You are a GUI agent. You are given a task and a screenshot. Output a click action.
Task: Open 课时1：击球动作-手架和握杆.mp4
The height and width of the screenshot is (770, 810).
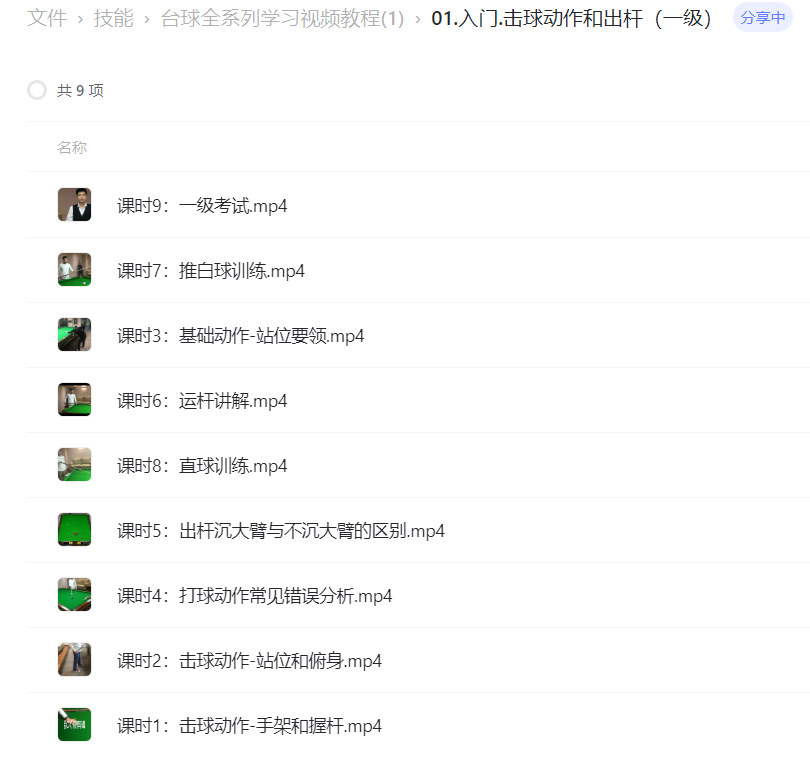click(249, 726)
